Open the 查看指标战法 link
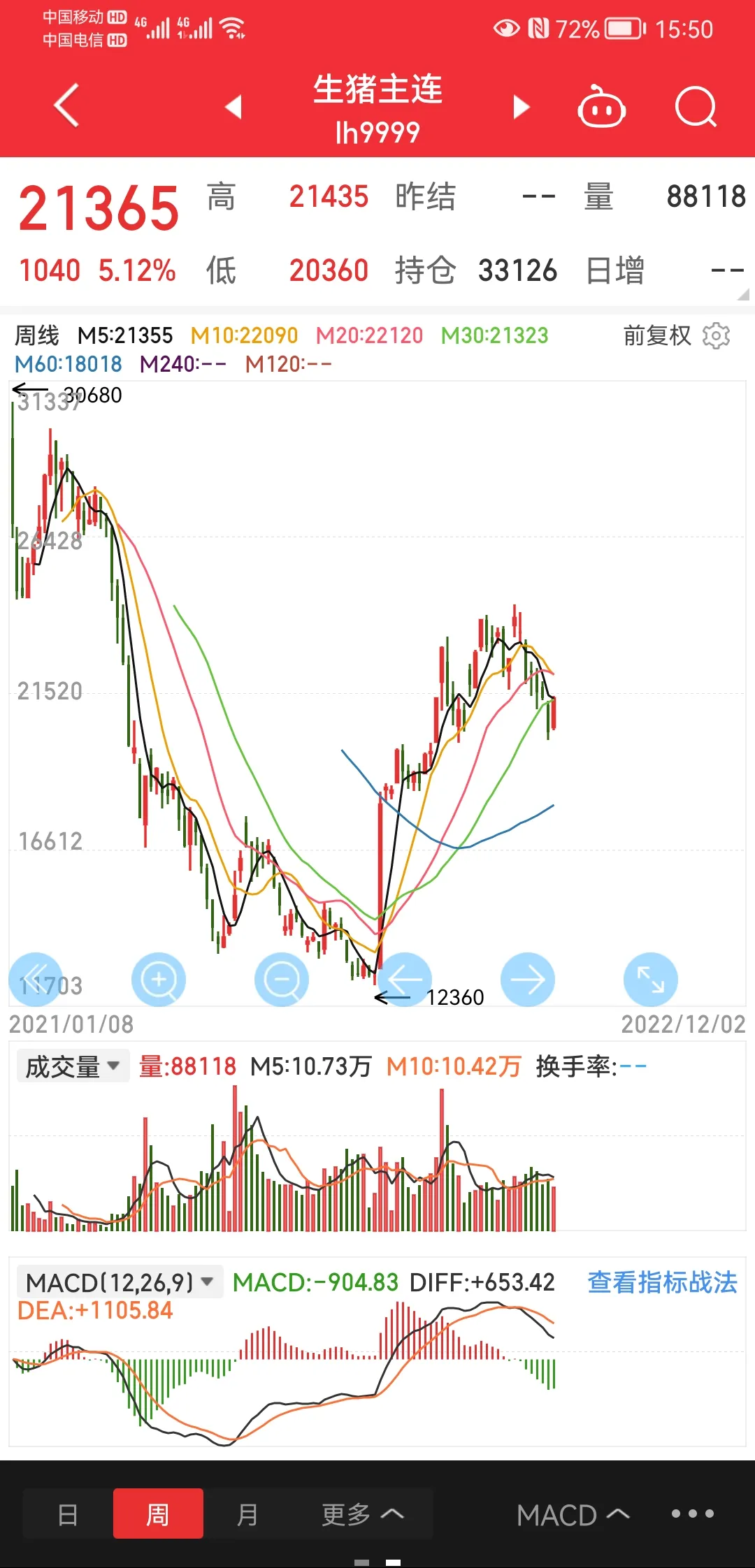The width and height of the screenshot is (755, 1568). coord(663,1282)
